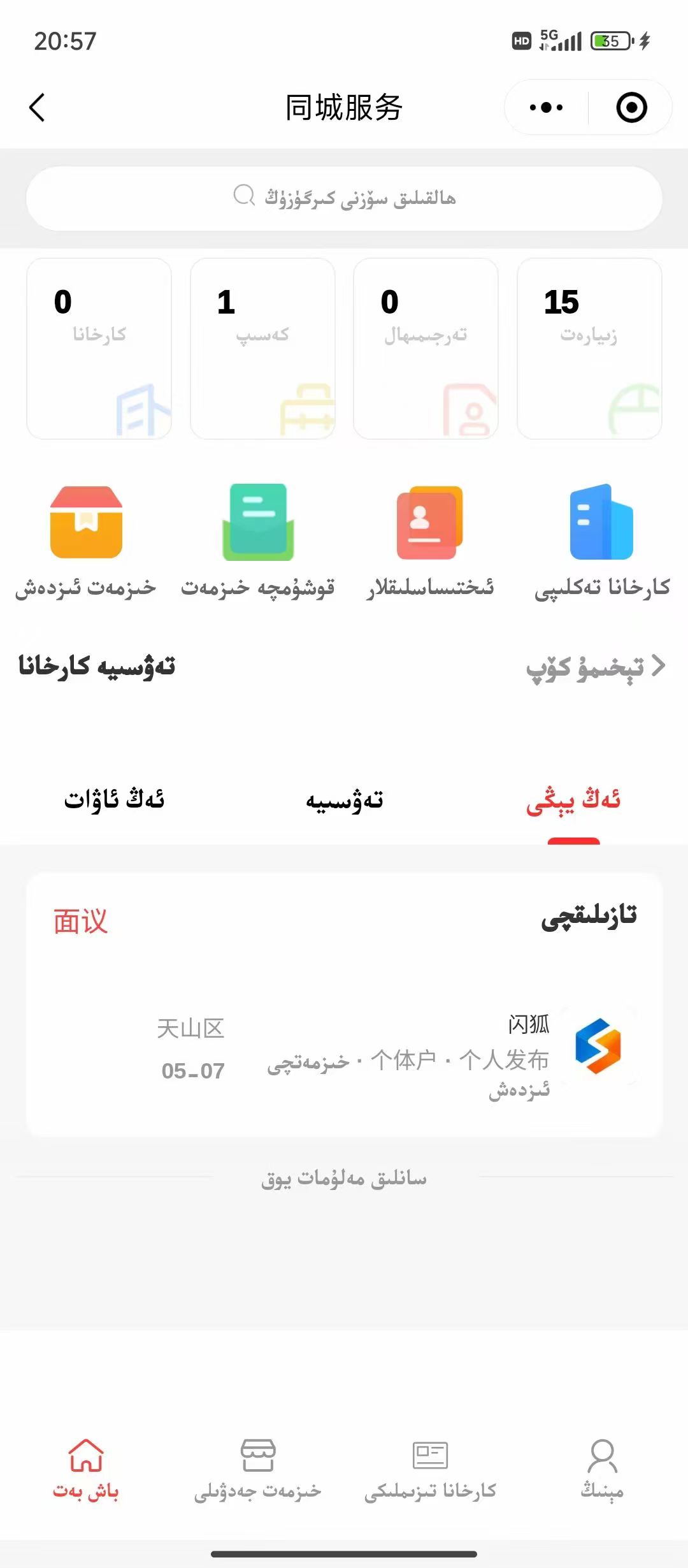Open كارخانا تەكلىپى with the blue building icon

click(x=602, y=541)
